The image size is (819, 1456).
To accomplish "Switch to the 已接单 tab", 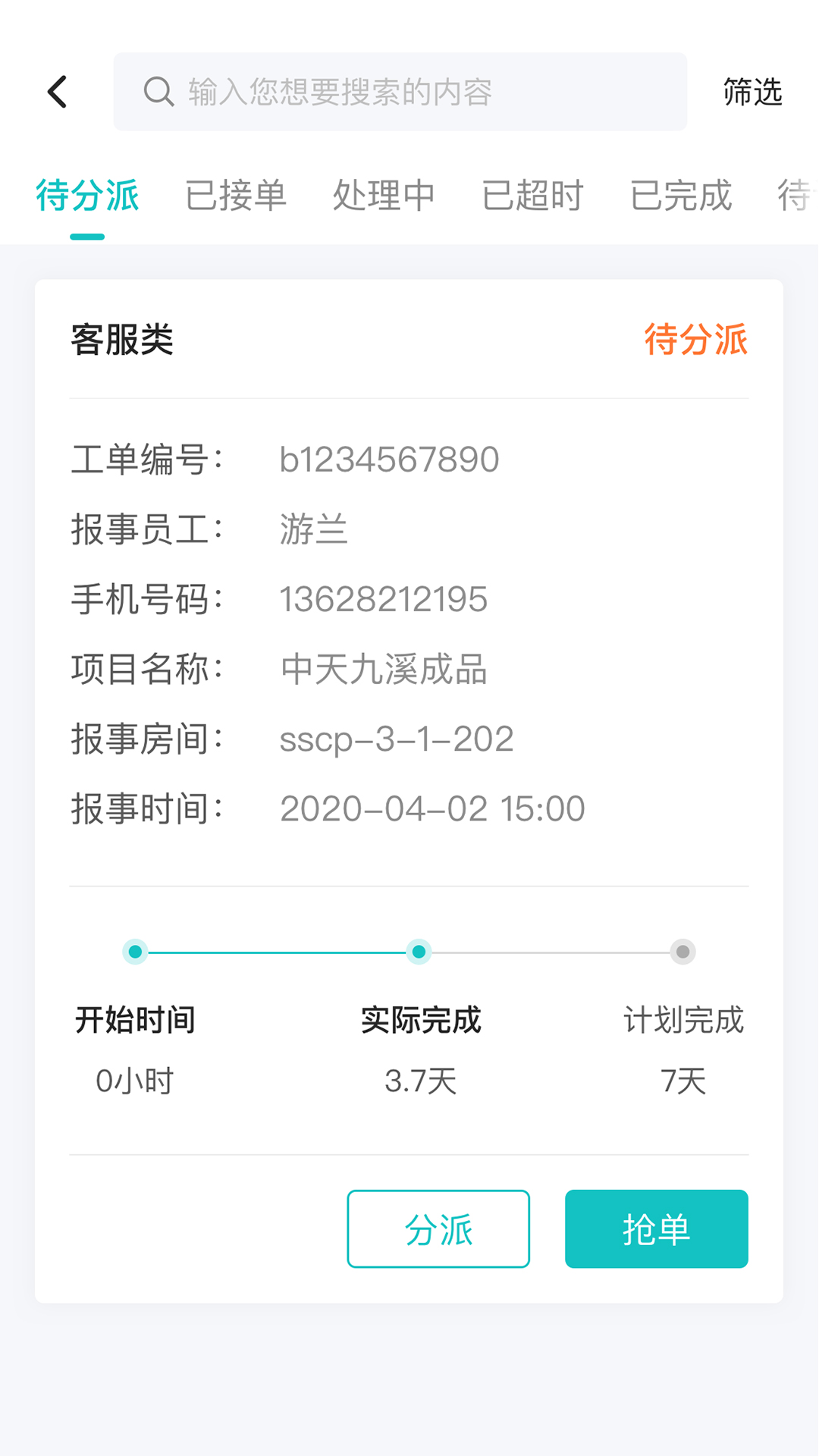I will point(236,196).
